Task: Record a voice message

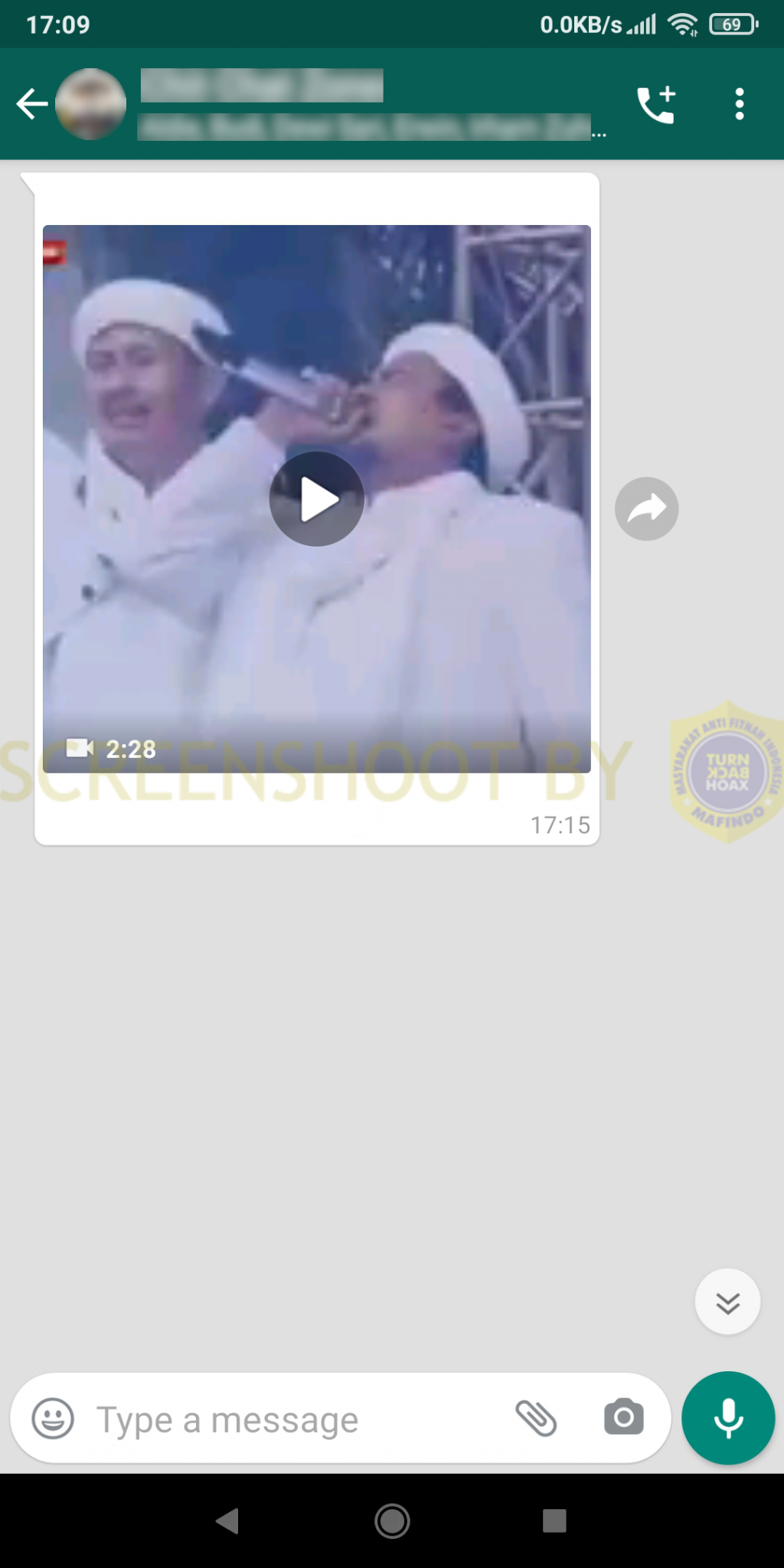Action: click(x=728, y=1418)
